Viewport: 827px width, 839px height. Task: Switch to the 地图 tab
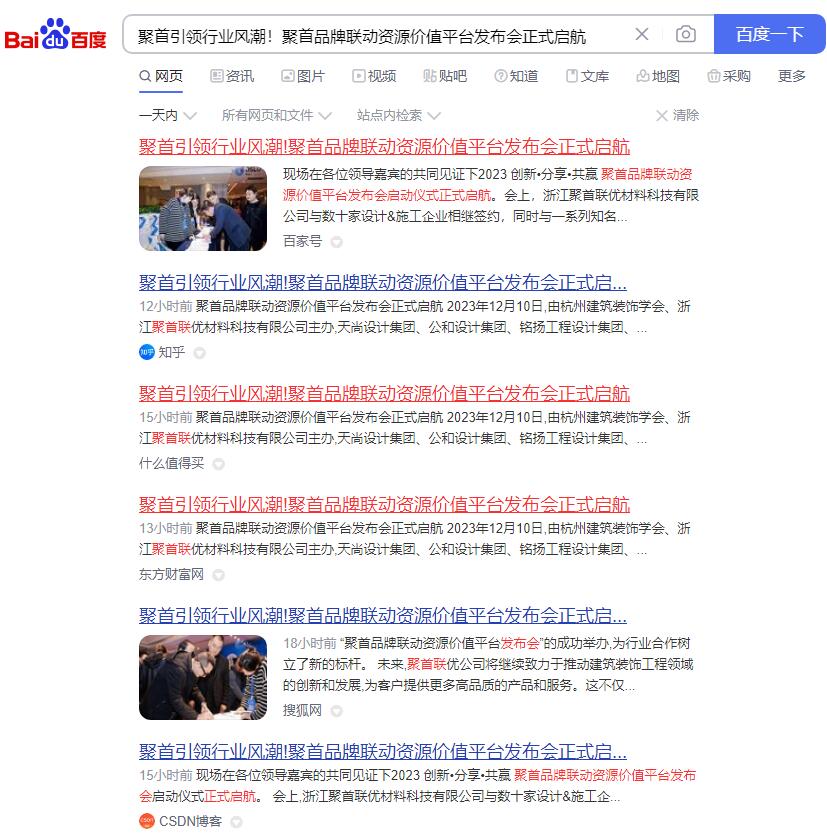click(x=658, y=76)
